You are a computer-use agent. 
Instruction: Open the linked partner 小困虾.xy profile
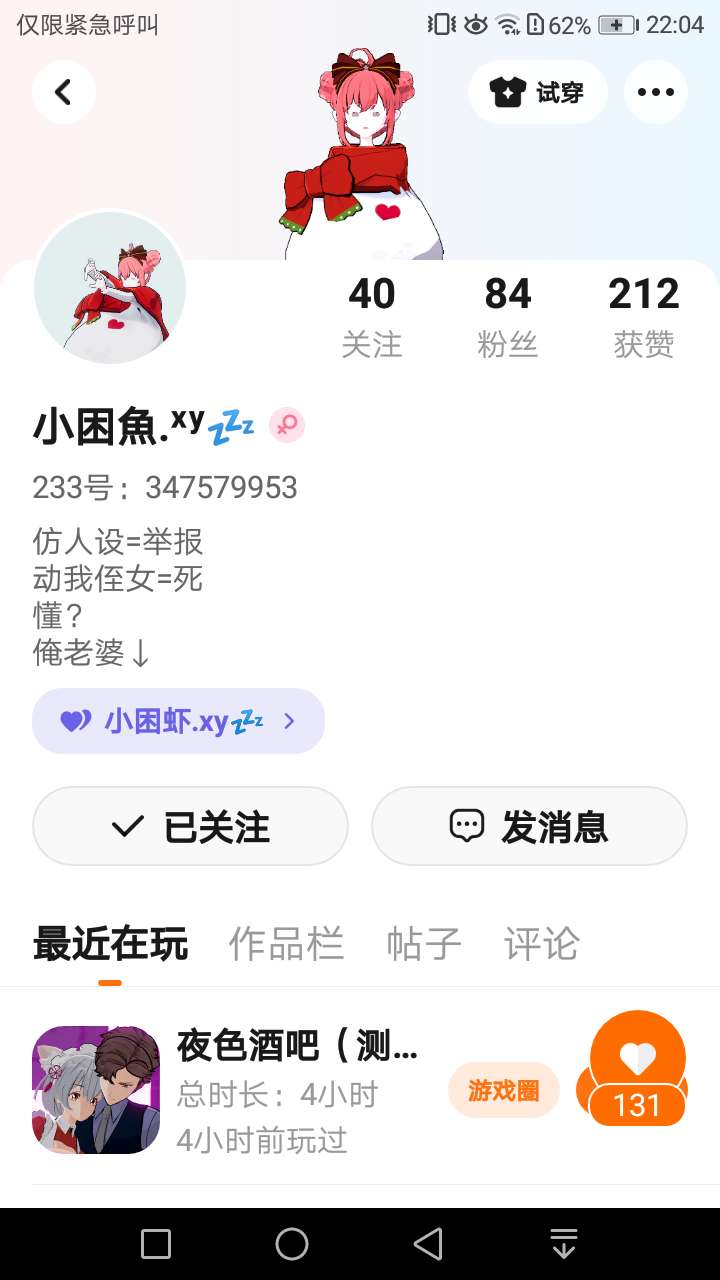point(178,720)
